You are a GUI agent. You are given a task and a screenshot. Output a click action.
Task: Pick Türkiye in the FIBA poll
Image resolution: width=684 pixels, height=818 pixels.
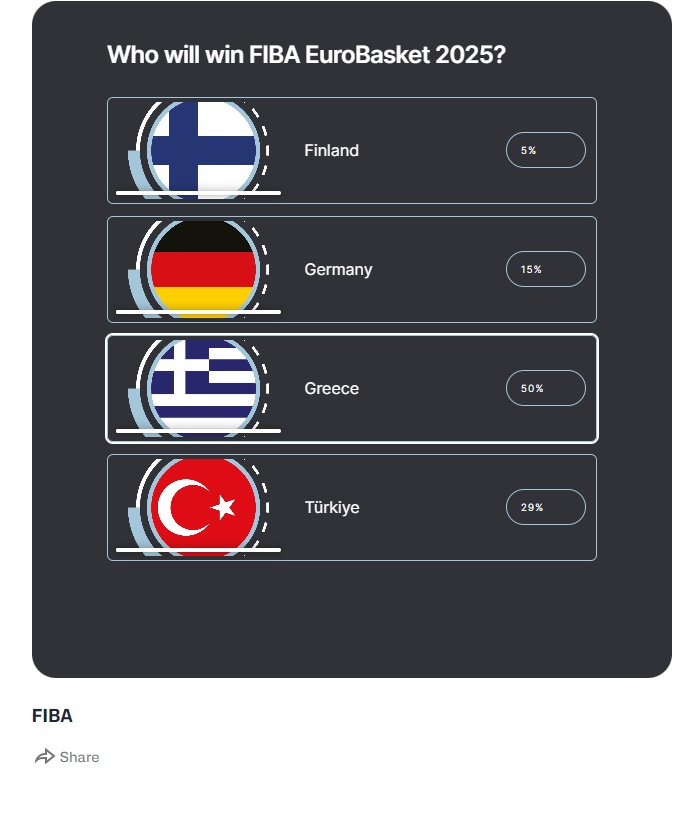(x=351, y=508)
